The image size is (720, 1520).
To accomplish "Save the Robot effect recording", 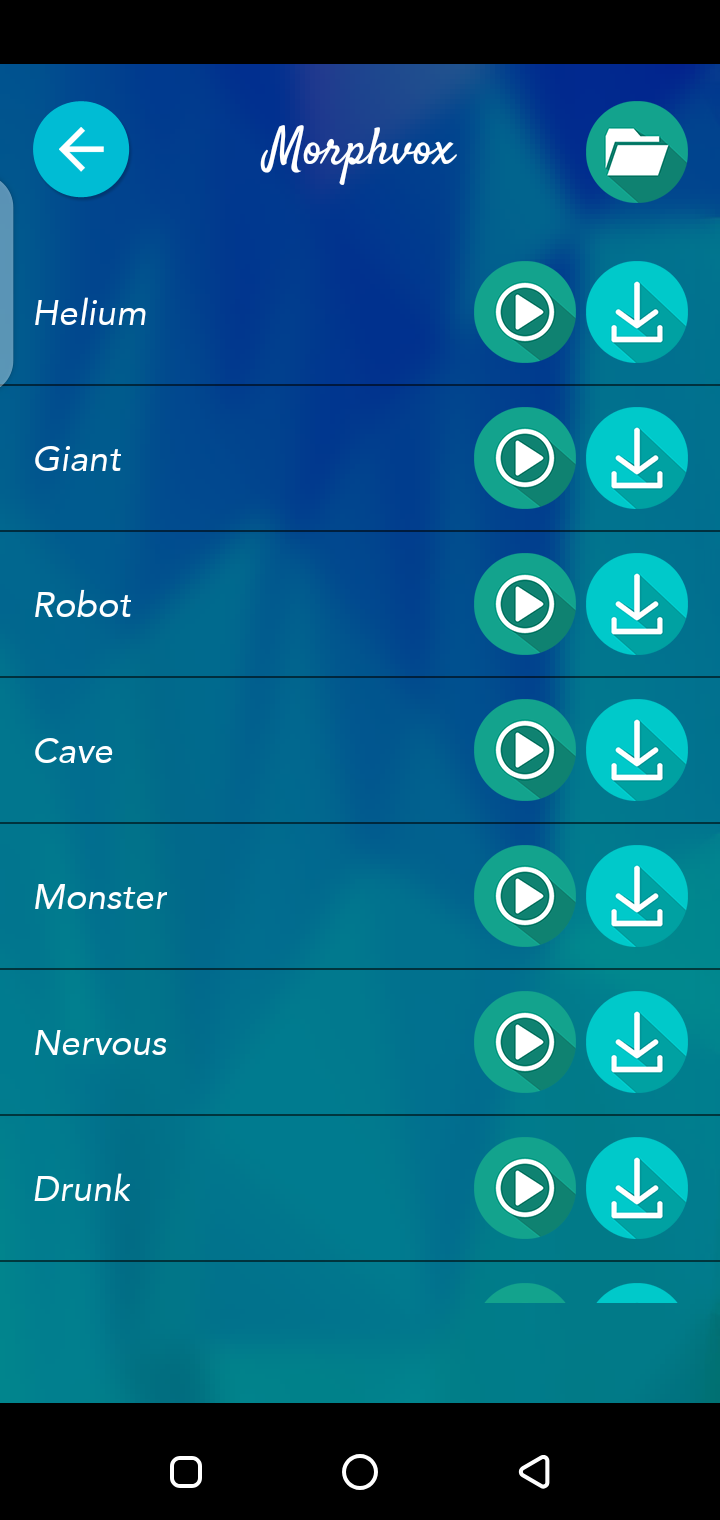I will [x=636, y=605].
